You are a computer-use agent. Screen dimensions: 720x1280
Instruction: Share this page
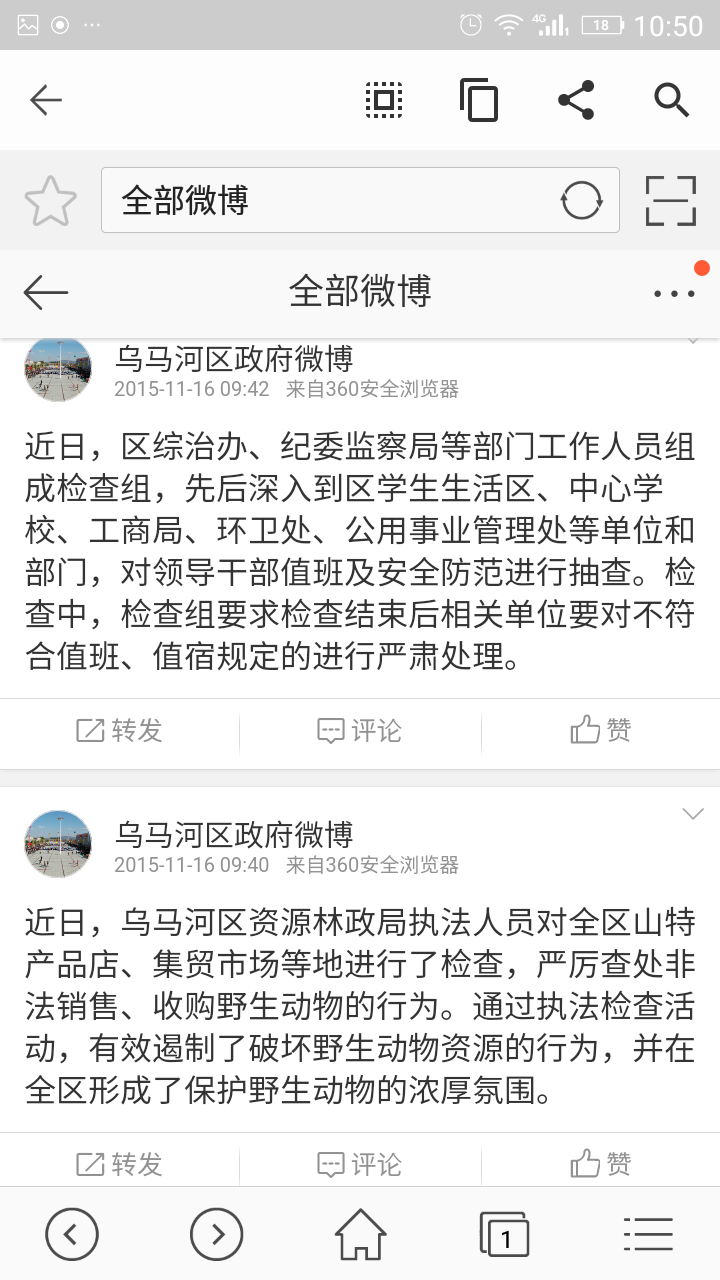coord(576,100)
